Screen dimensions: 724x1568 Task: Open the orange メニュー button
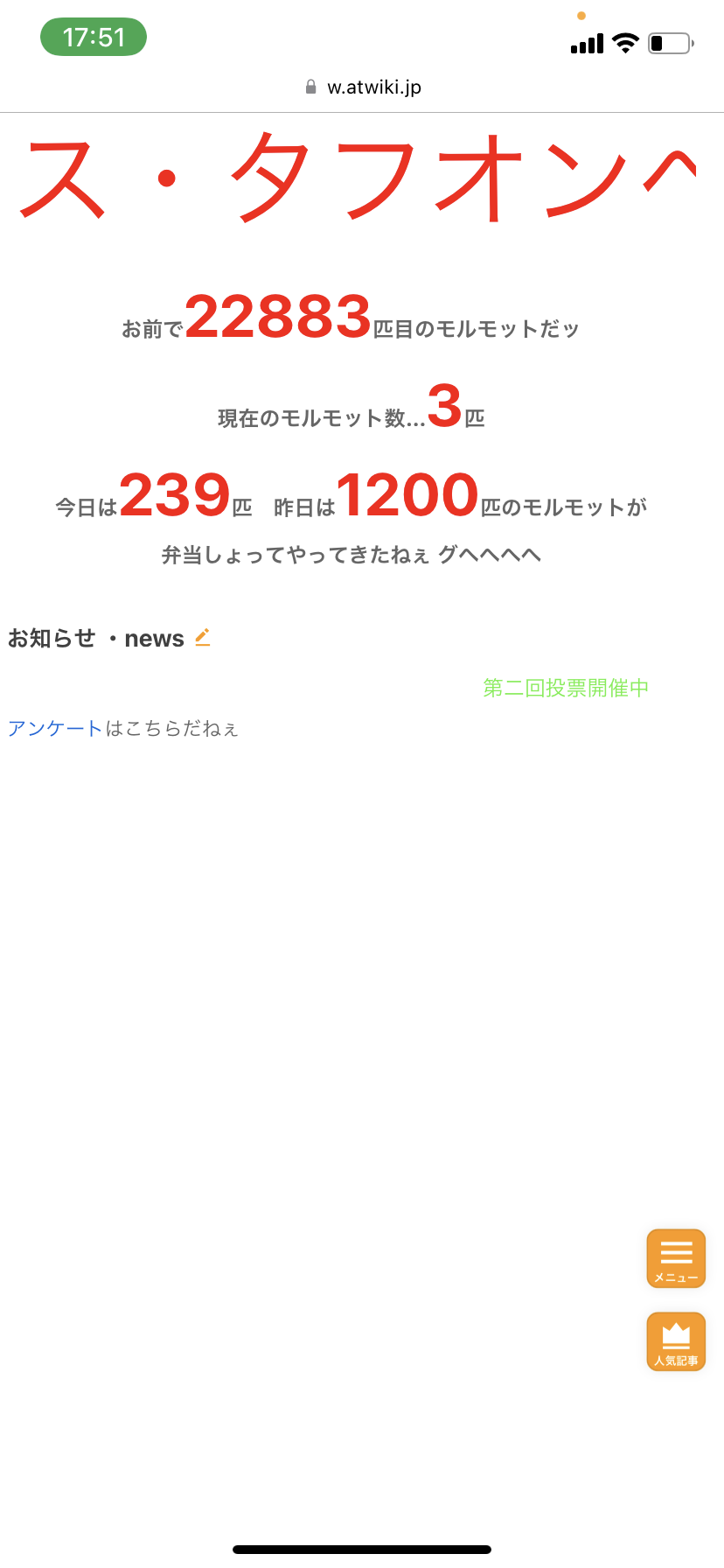pyautogui.click(x=676, y=1258)
